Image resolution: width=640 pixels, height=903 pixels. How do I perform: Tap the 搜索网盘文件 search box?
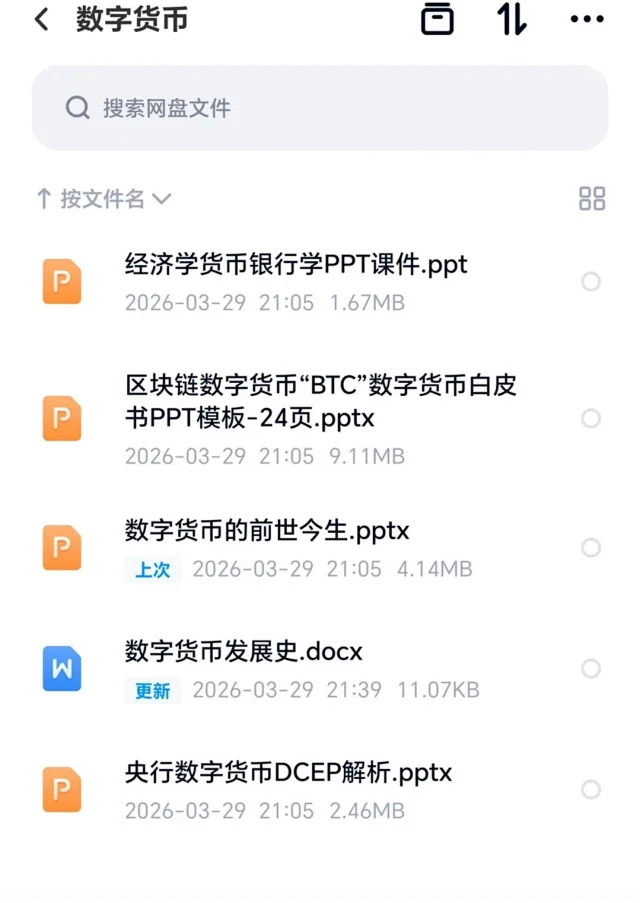pyautogui.click(x=320, y=108)
